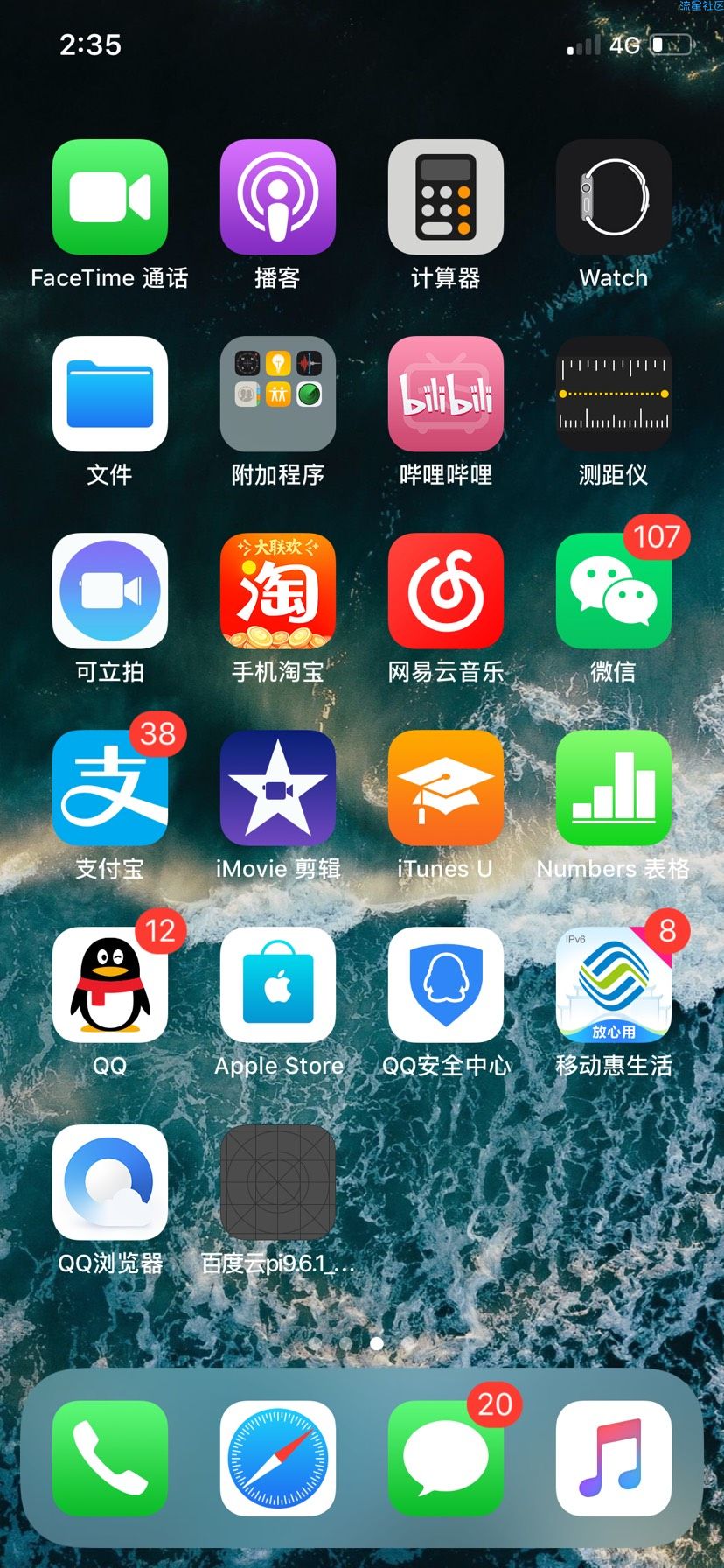724x1568 pixels.
Task: Open Messages with 20 unread
Action: 446,1458
